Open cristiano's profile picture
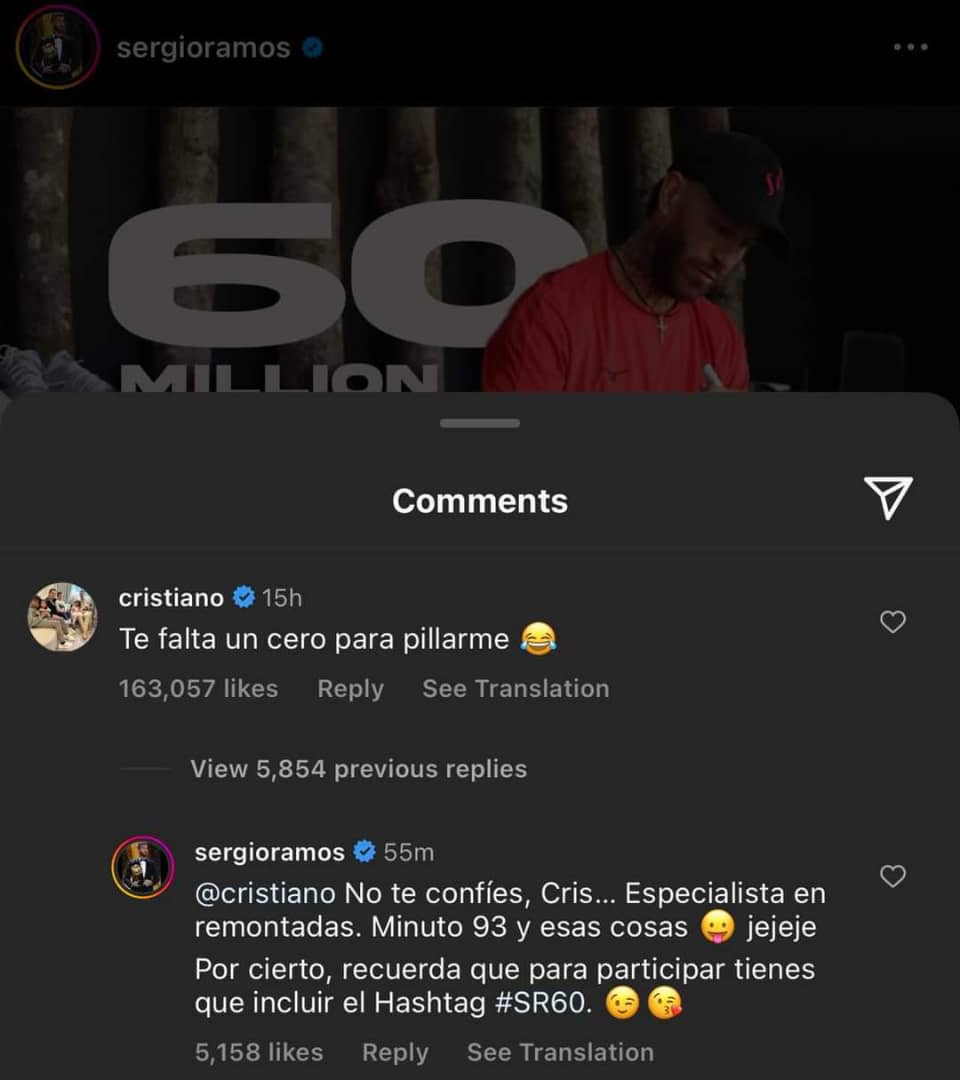The image size is (960, 1080). 62,617
